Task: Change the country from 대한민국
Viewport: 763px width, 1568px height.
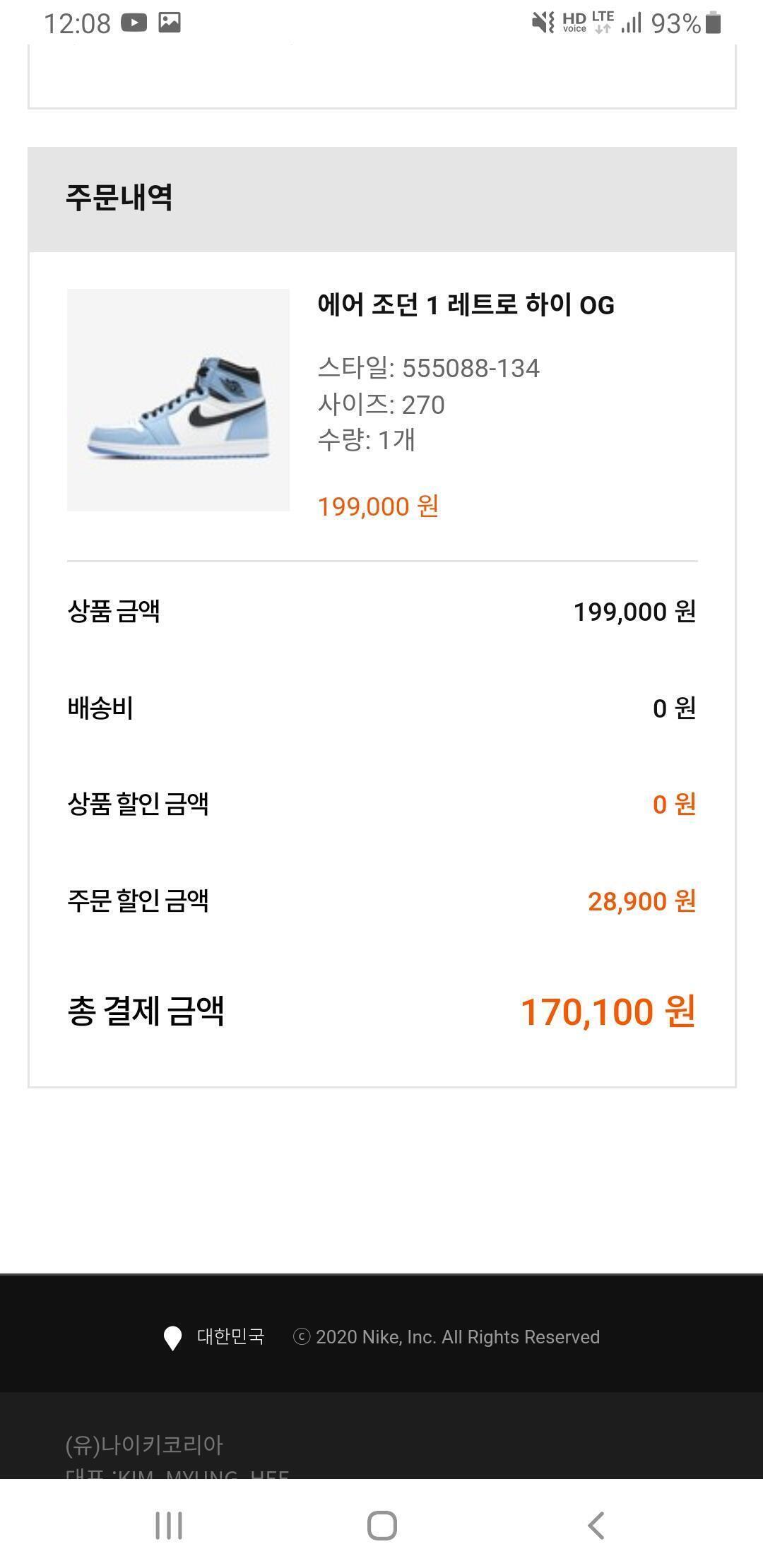Action: (215, 1336)
